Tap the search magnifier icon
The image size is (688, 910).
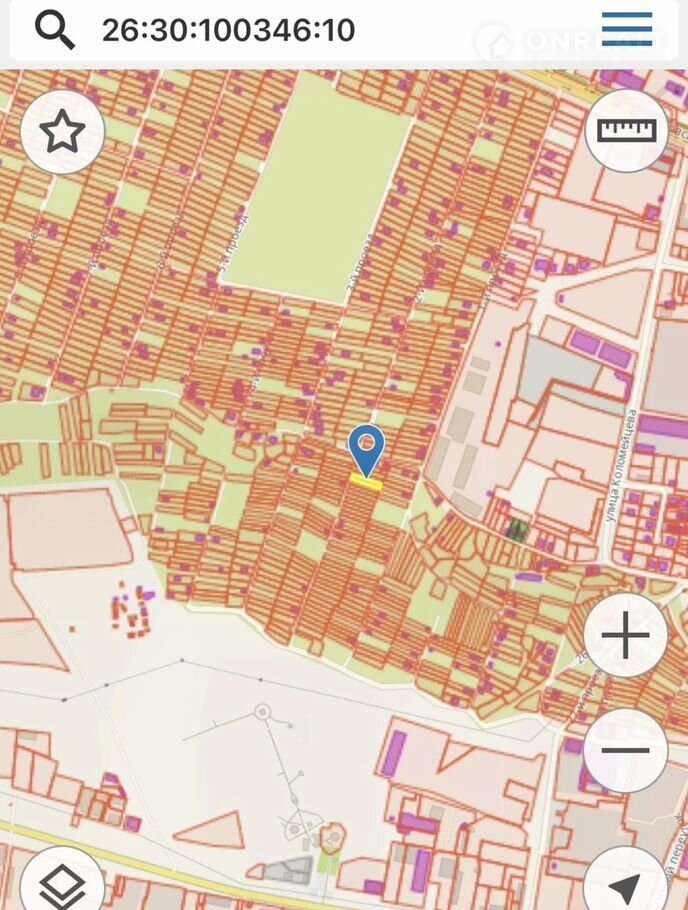pos(55,31)
